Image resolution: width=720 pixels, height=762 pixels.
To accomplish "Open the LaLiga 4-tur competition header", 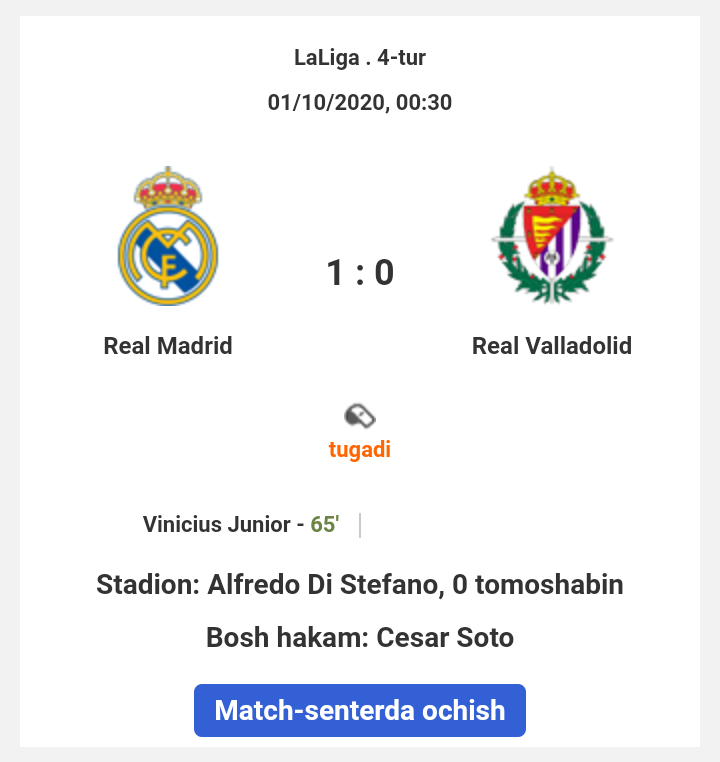I will [360, 57].
